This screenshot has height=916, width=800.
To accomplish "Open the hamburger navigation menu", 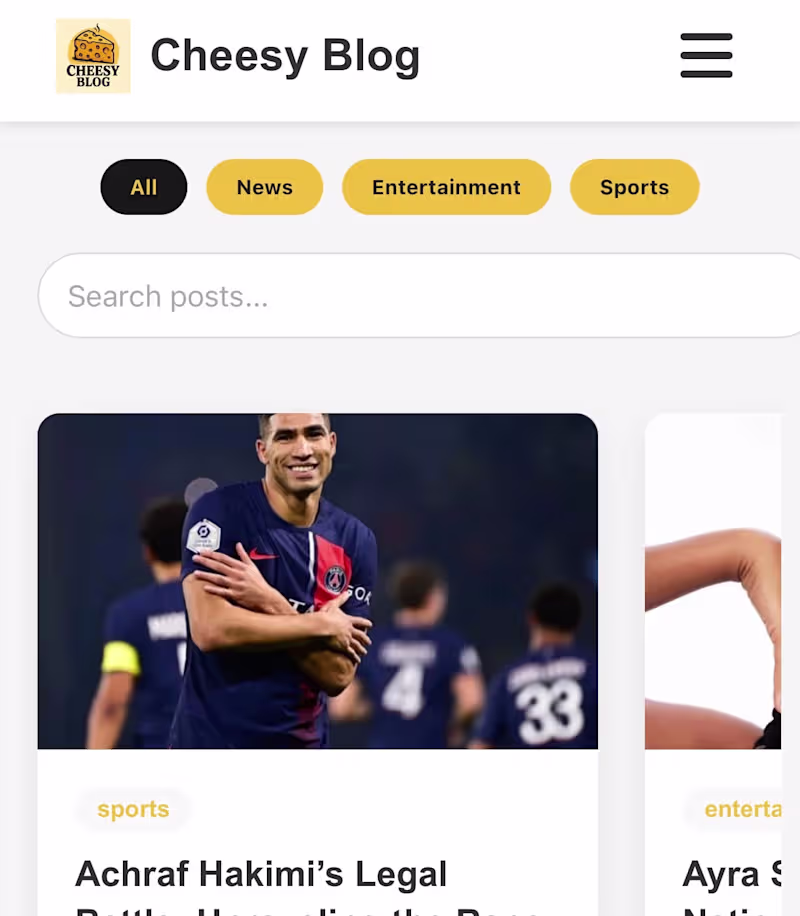I will [x=706, y=56].
